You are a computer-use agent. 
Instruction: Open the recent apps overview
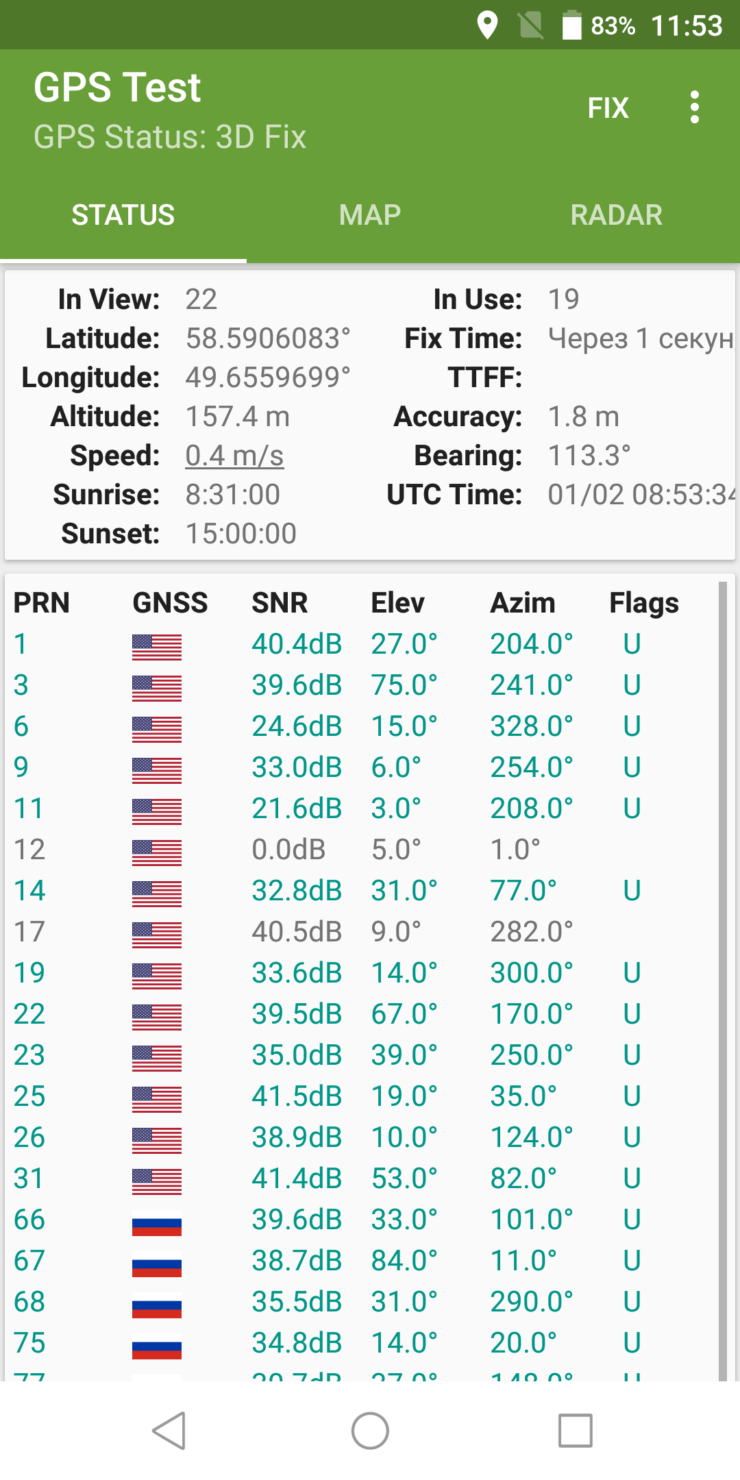point(575,1431)
